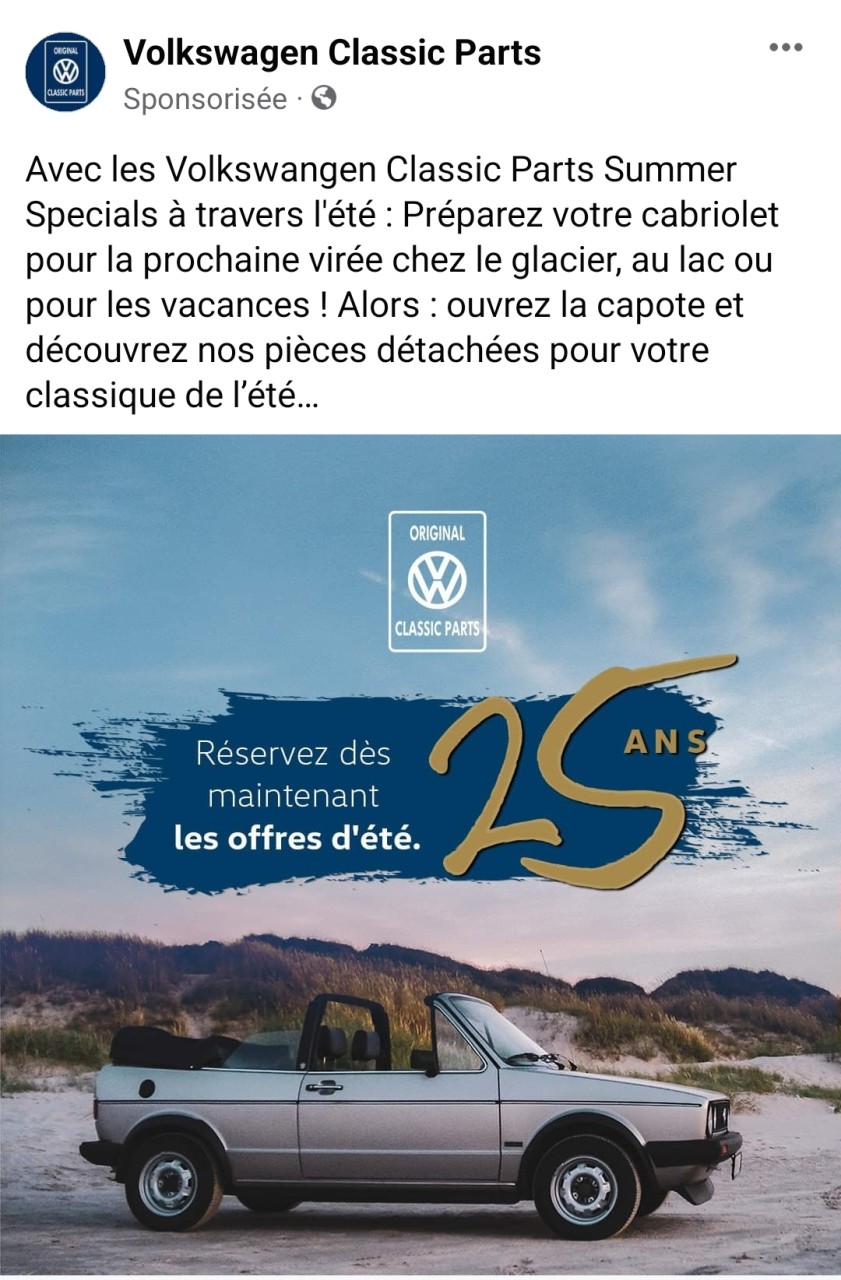The height and width of the screenshot is (1280, 841).
Task: Open the Volkswagen Classic Parts profile picture
Action: 65,71
